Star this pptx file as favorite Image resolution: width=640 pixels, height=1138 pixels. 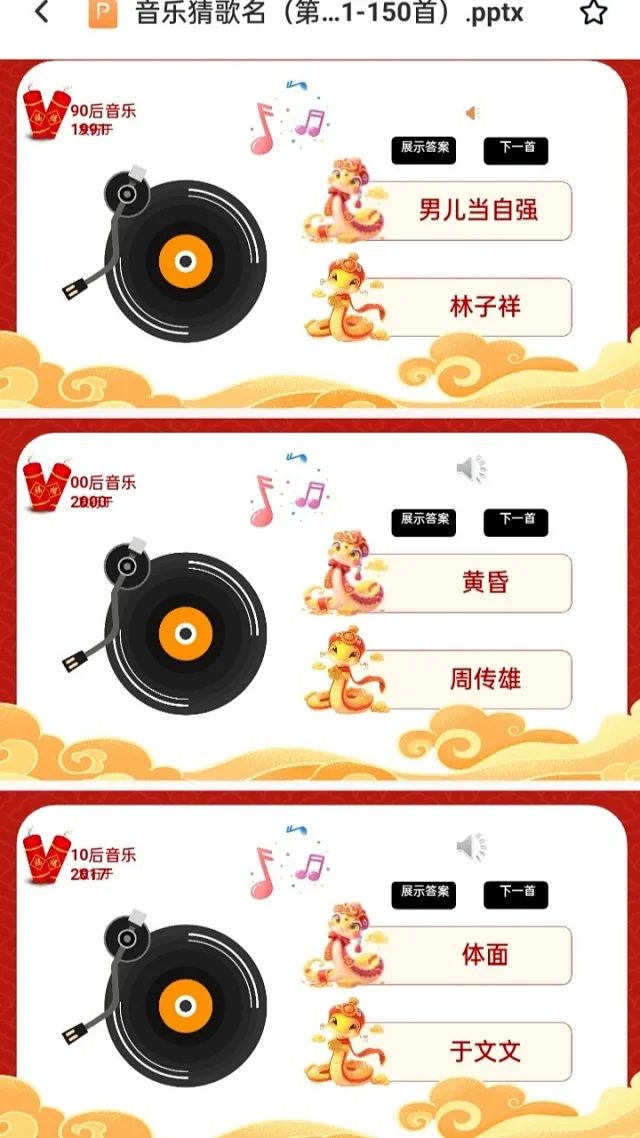coord(594,12)
